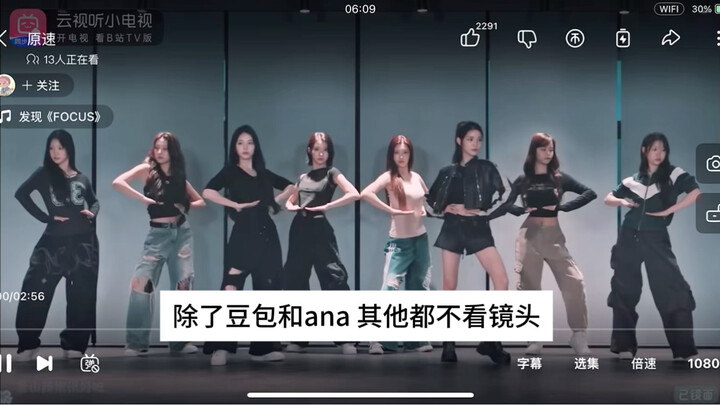Skip to the next video
The width and height of the screenshot is (720, 405).
45,363
